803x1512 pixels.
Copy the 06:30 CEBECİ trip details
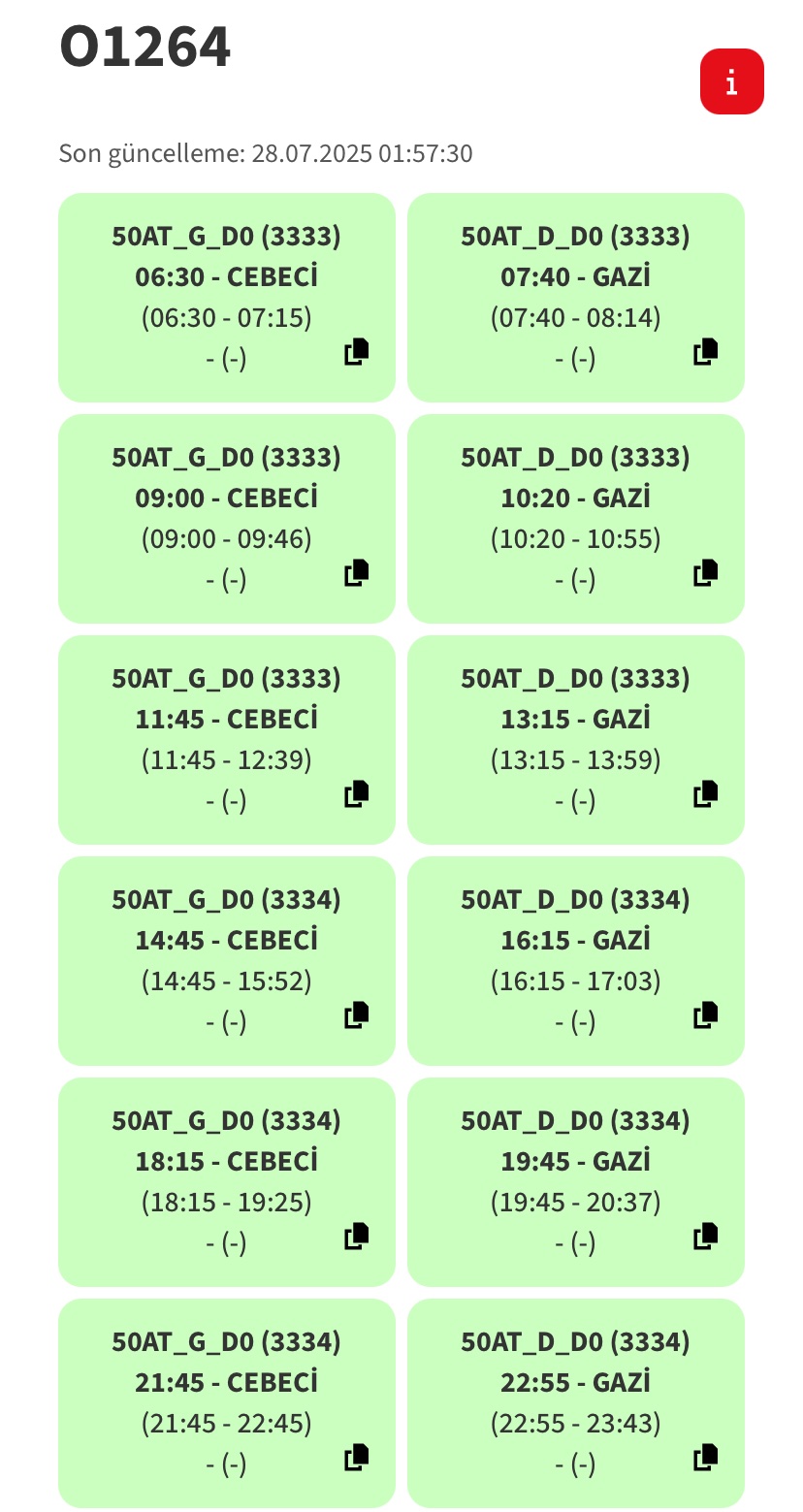pyautogui.click(x=357, y=352)
